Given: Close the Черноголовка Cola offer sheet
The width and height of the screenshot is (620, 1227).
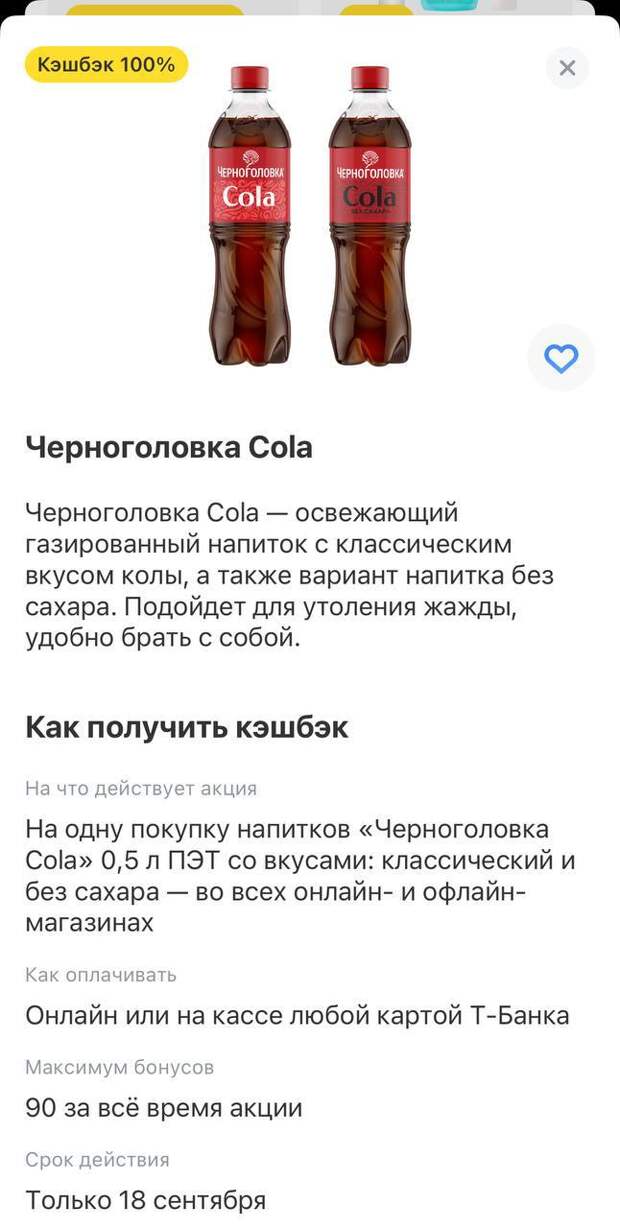Looking at the screenshot, I should pos(567,67).
